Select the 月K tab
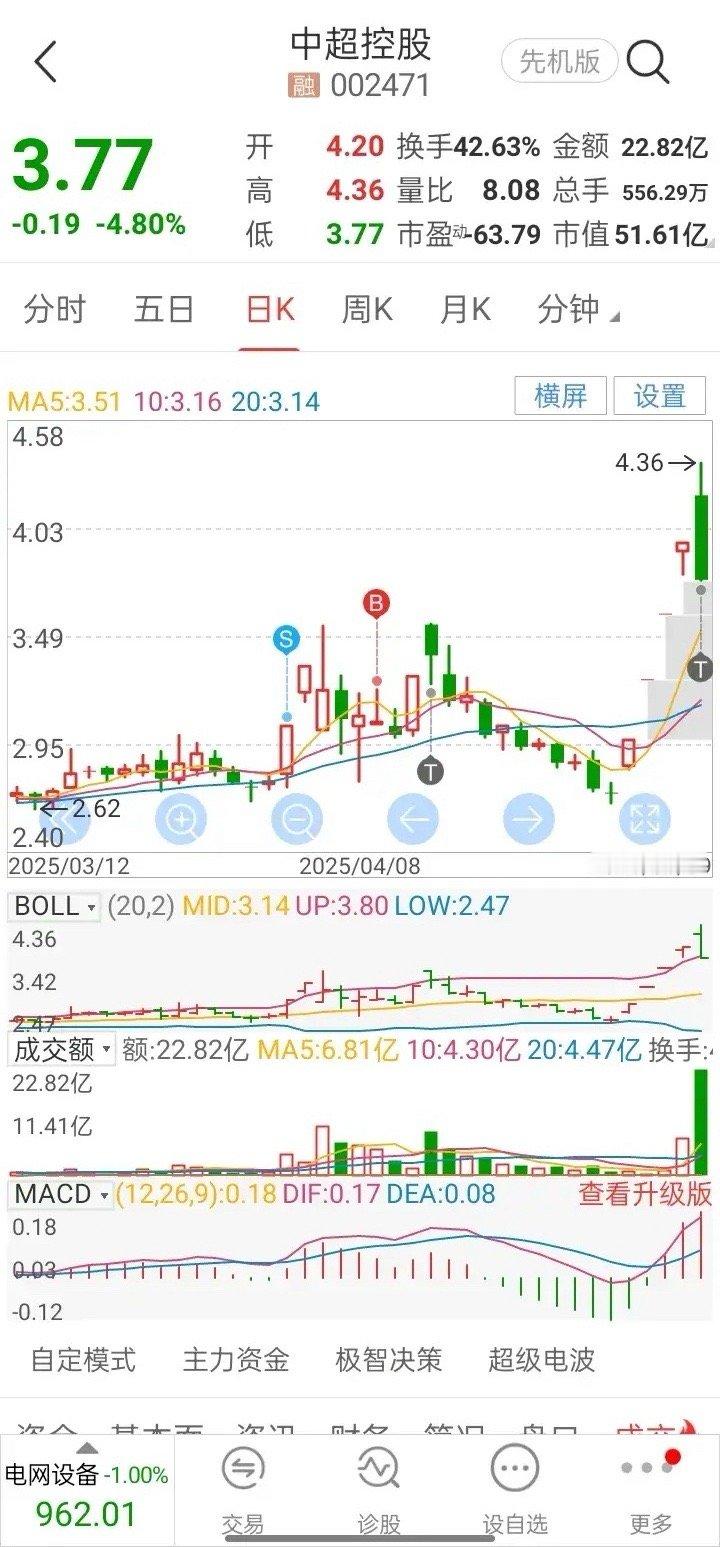 click(465, 310)
